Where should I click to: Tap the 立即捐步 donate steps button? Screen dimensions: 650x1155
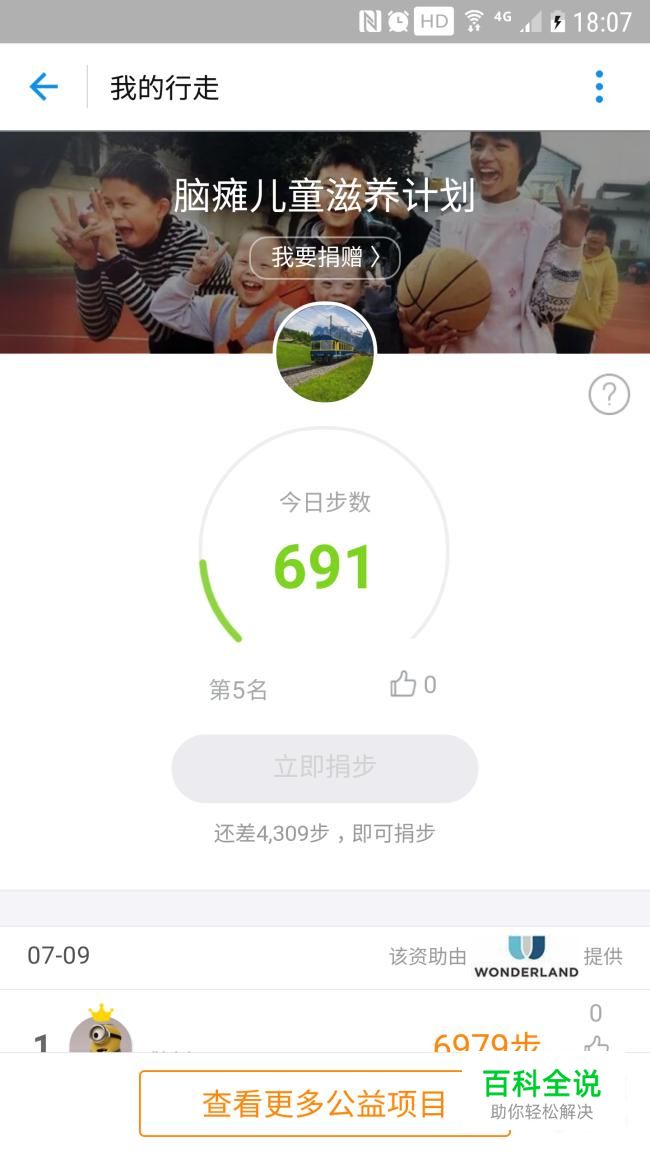pos(325,768)
